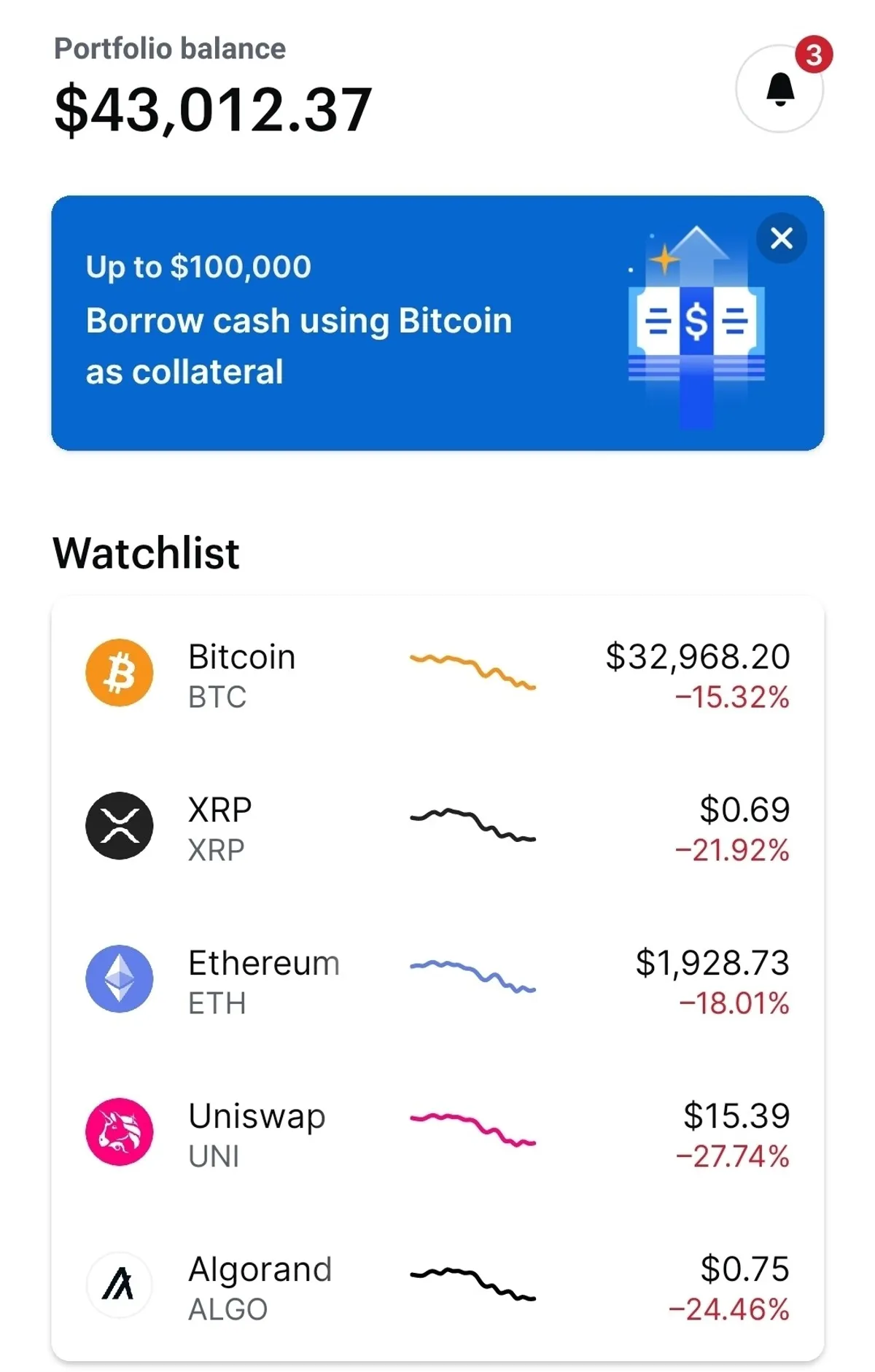Open Uniswap asset page
This screenshot has width=875, height=1372.
(437, 1134)
